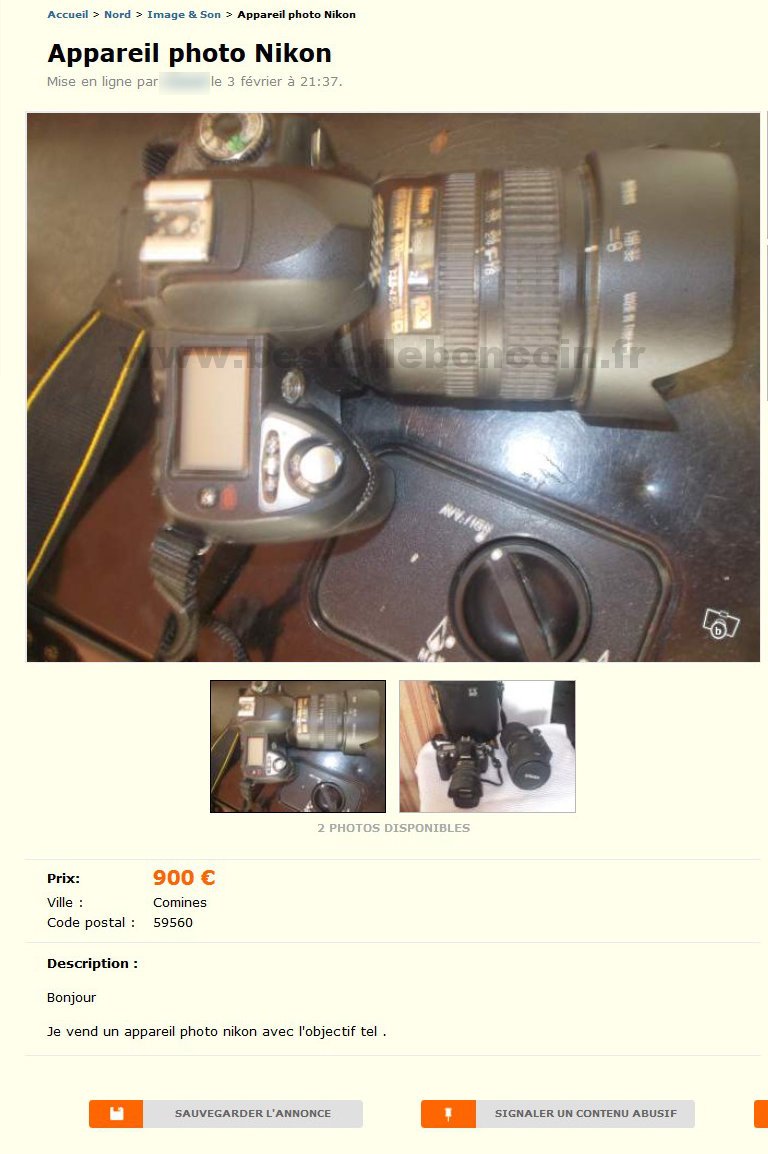Open the Image & Son category link

coord(184,15)
